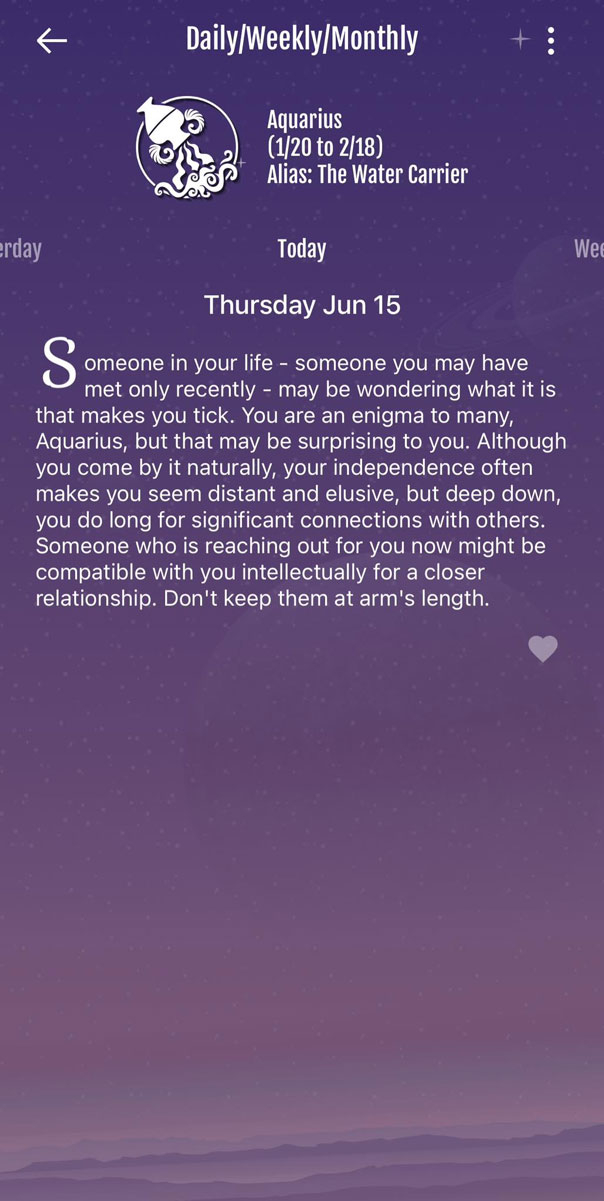Screen dimensions: 604x1201
Task: Go back using the arrow icon
Action: click(x=51, y=40)
